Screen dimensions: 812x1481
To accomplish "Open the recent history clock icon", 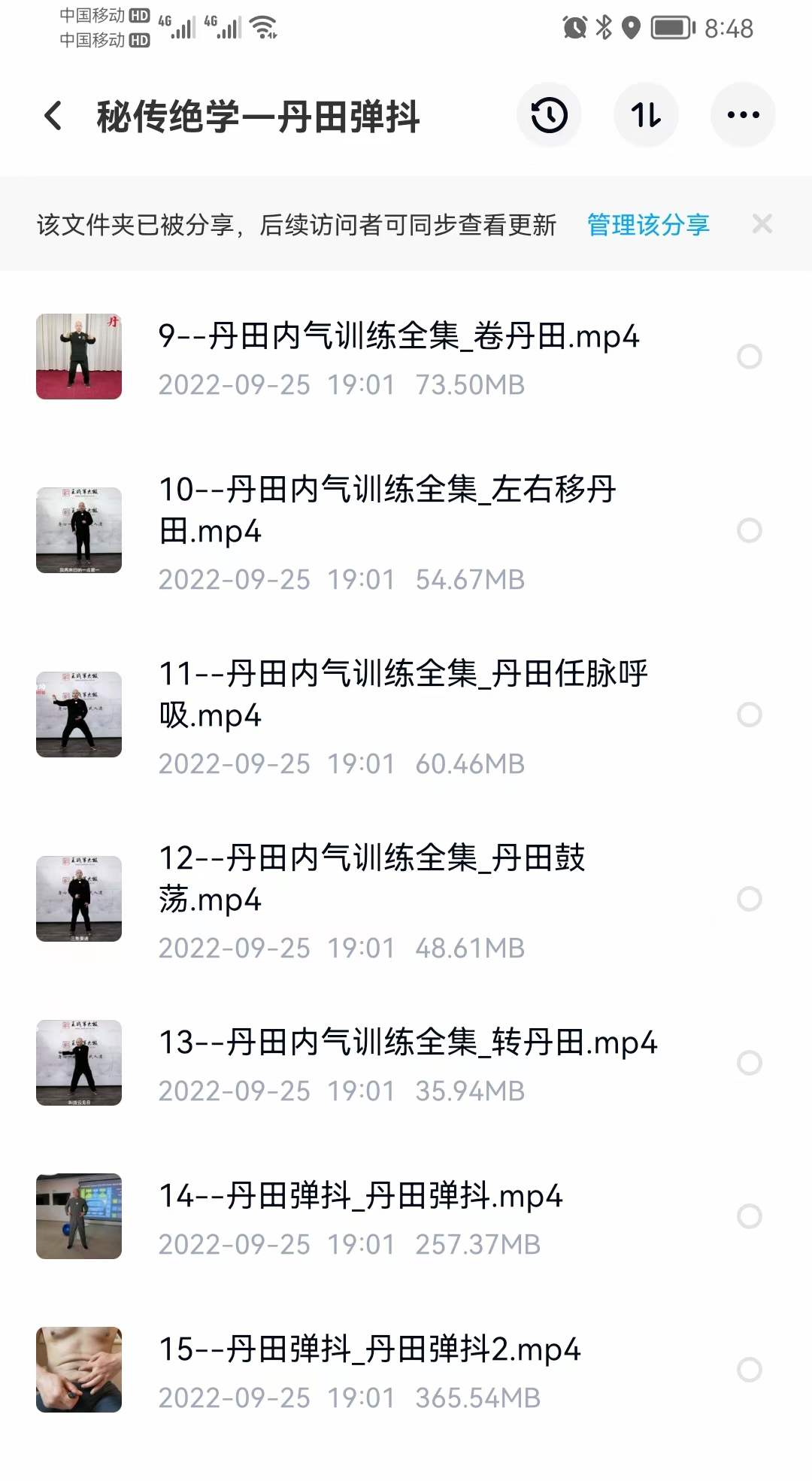I will coord(549,115).
